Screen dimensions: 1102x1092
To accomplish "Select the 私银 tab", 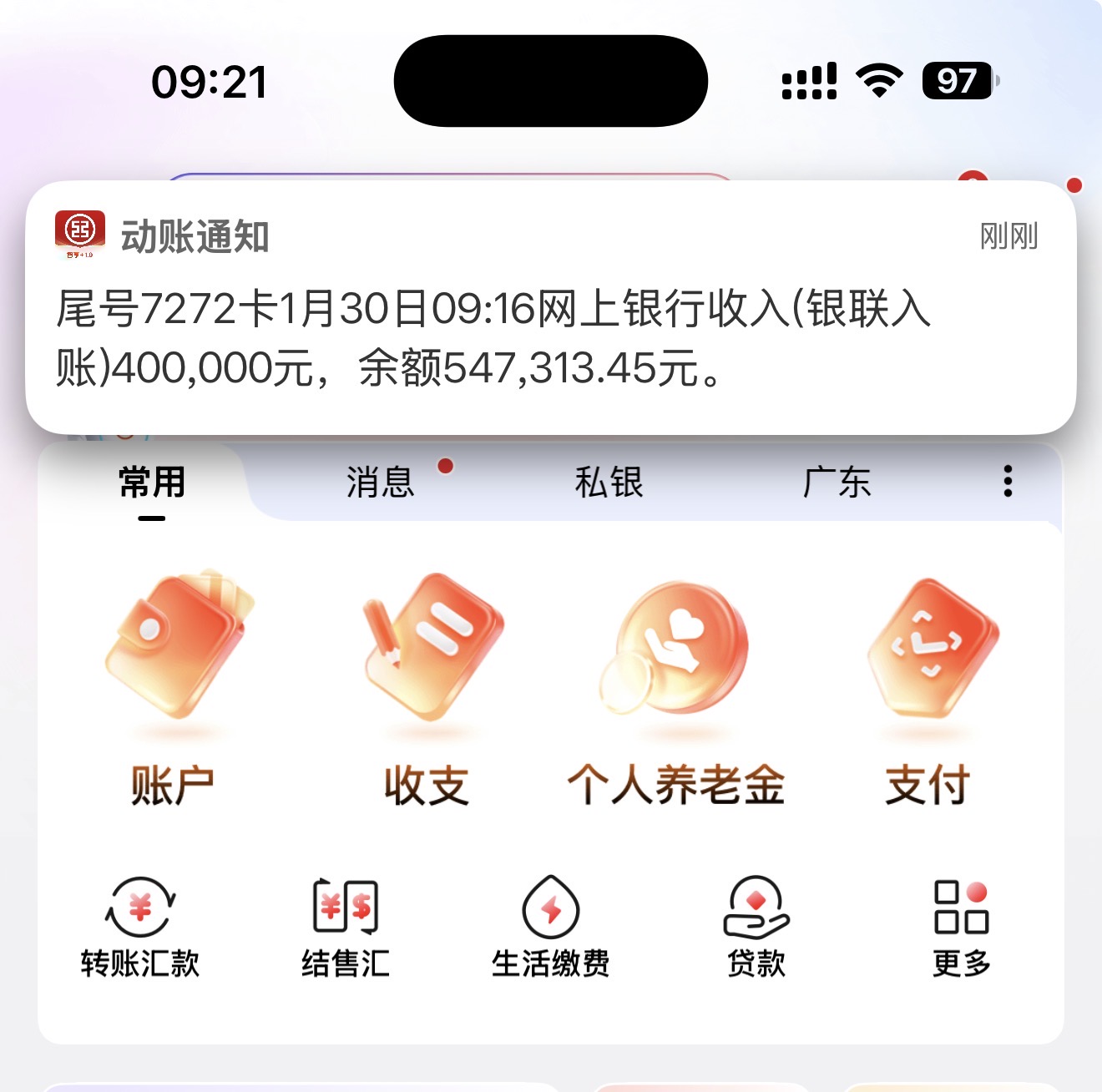I will 609,483.
